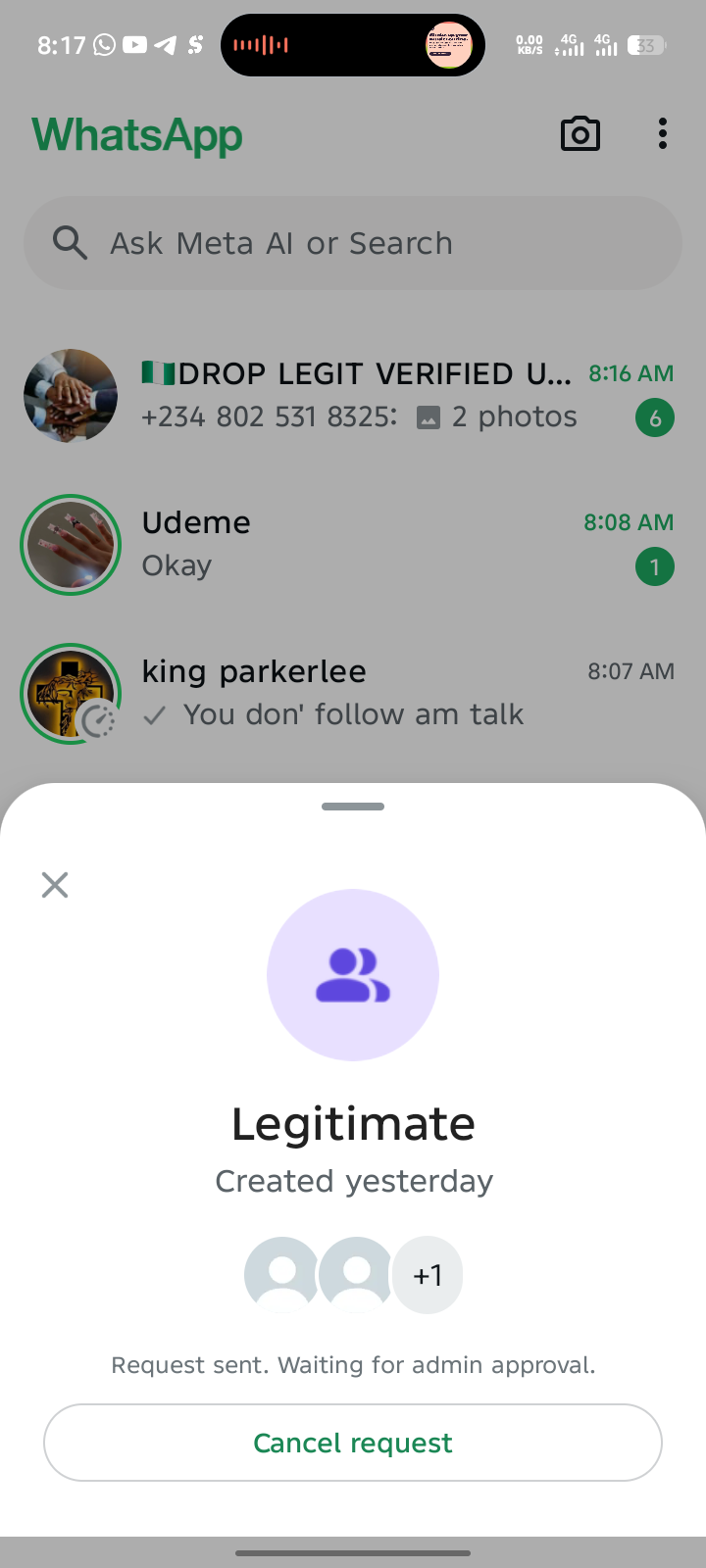
Task: Open the three-dot overflow menu
Action: pyautogui.click(x=663, y=134)
